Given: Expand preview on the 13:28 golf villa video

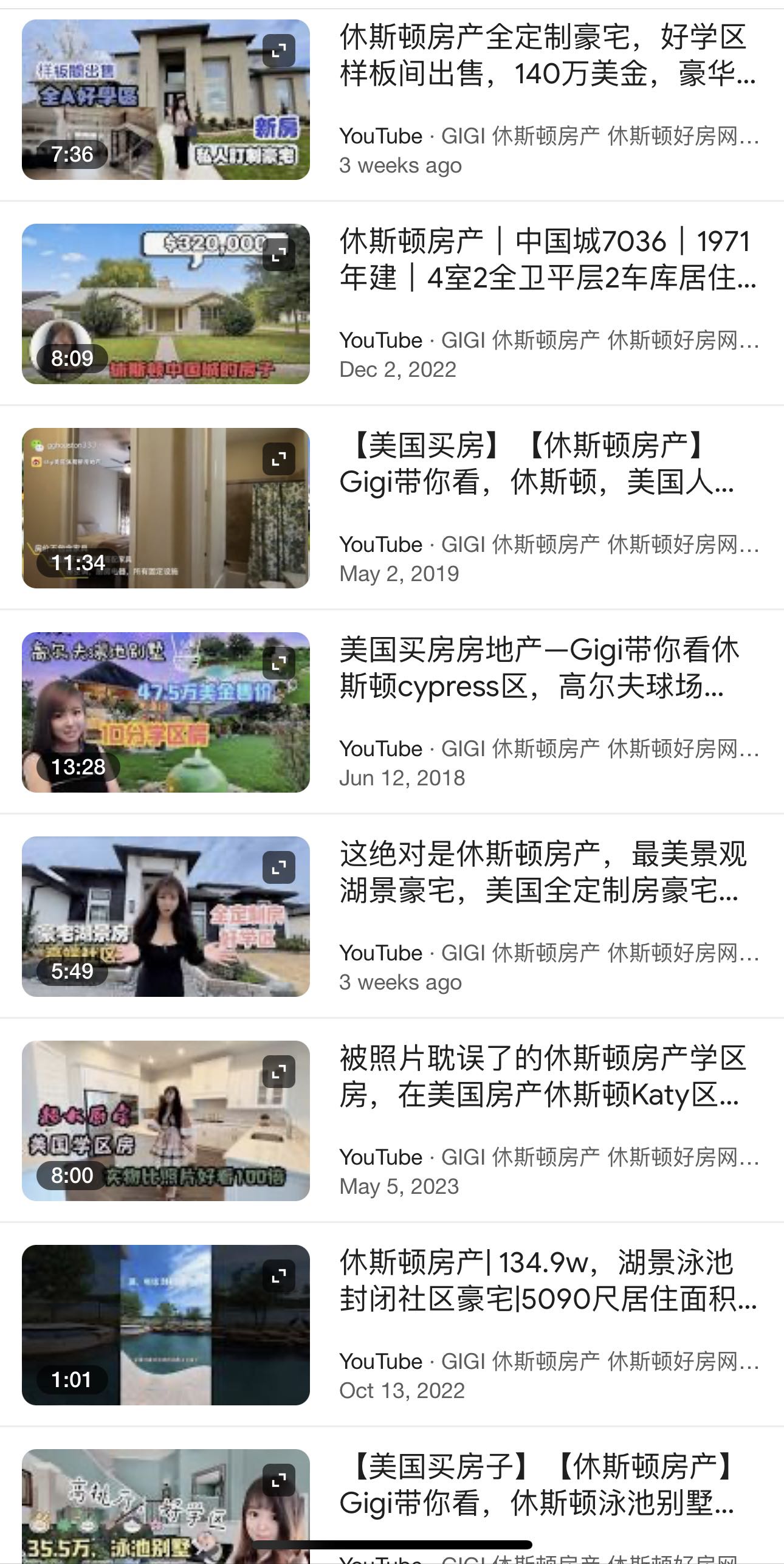Looking at the screenshot, I should coord(279,663).
